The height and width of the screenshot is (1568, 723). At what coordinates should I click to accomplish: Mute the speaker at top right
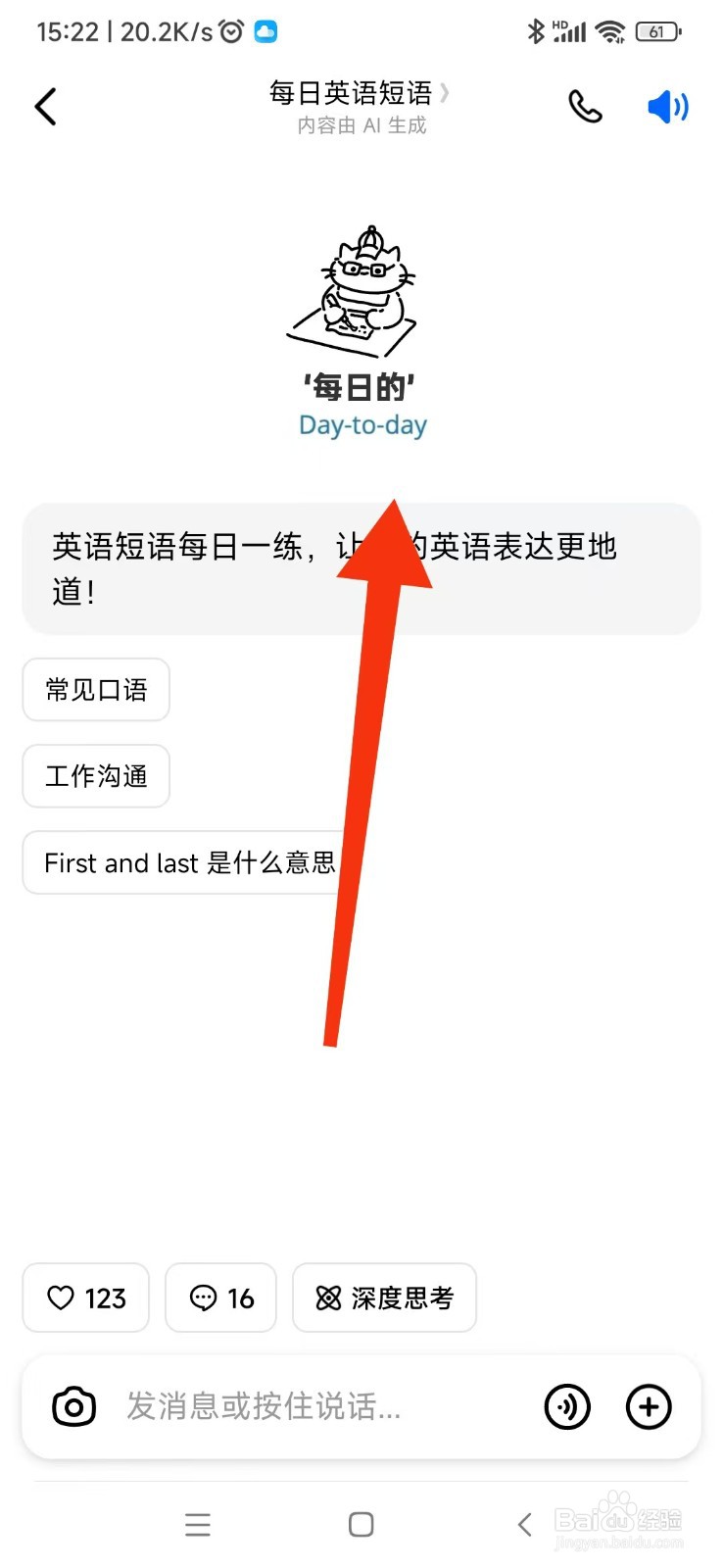[667, 106]
